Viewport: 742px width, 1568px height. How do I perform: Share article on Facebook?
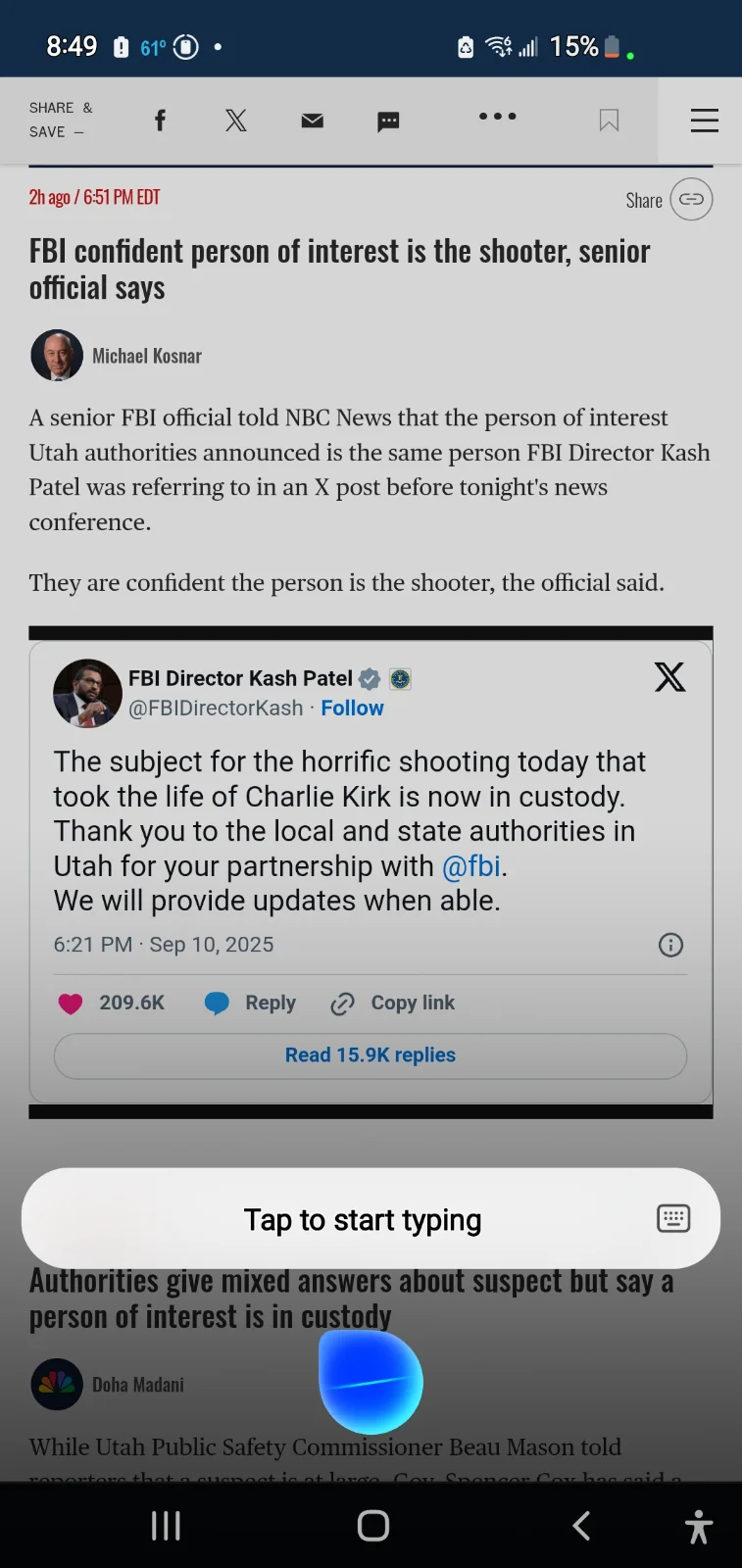pos(160,121)
